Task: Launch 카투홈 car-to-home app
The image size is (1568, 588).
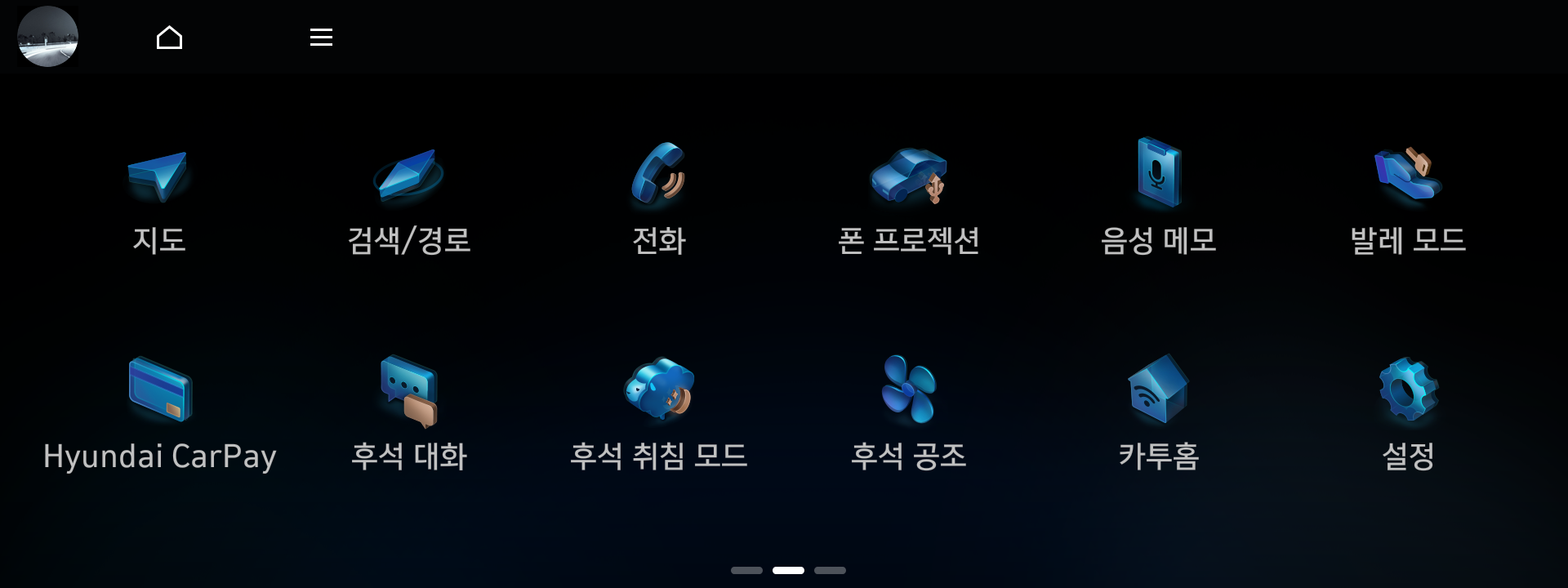Action: 1159,412
